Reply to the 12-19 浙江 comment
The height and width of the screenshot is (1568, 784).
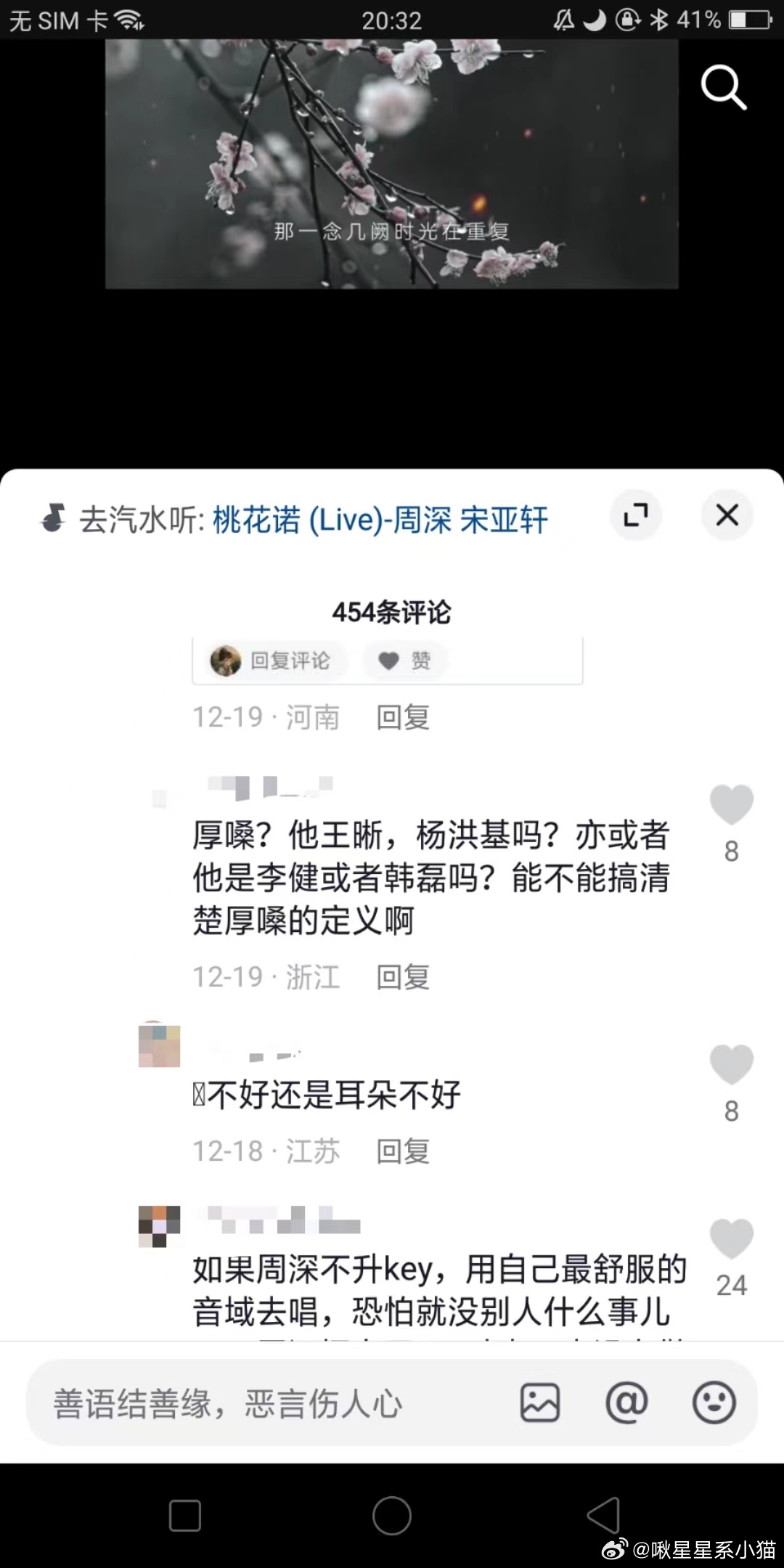403,977
